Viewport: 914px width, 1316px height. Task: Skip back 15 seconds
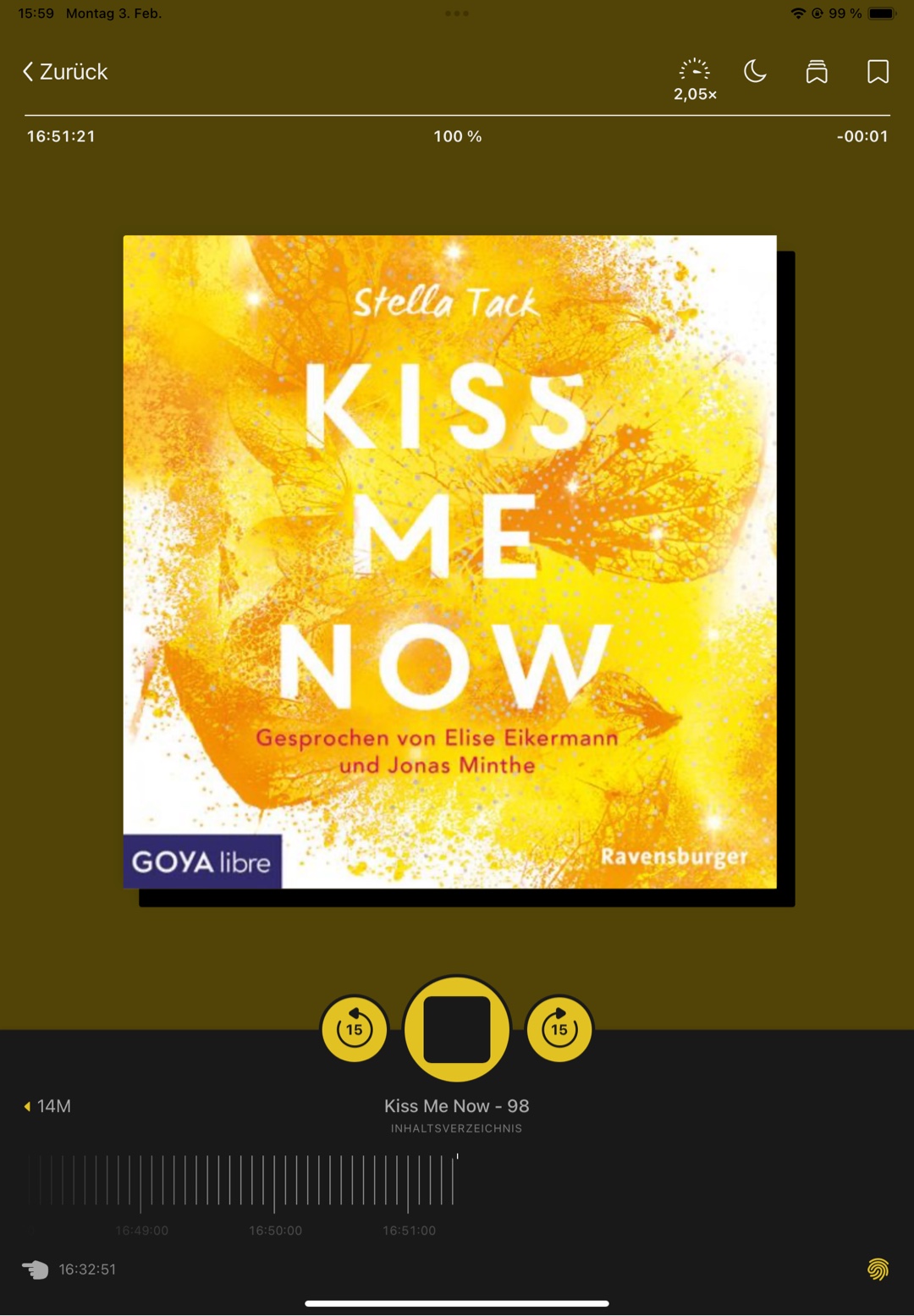pyautogui.click(x=355, y=1029)
